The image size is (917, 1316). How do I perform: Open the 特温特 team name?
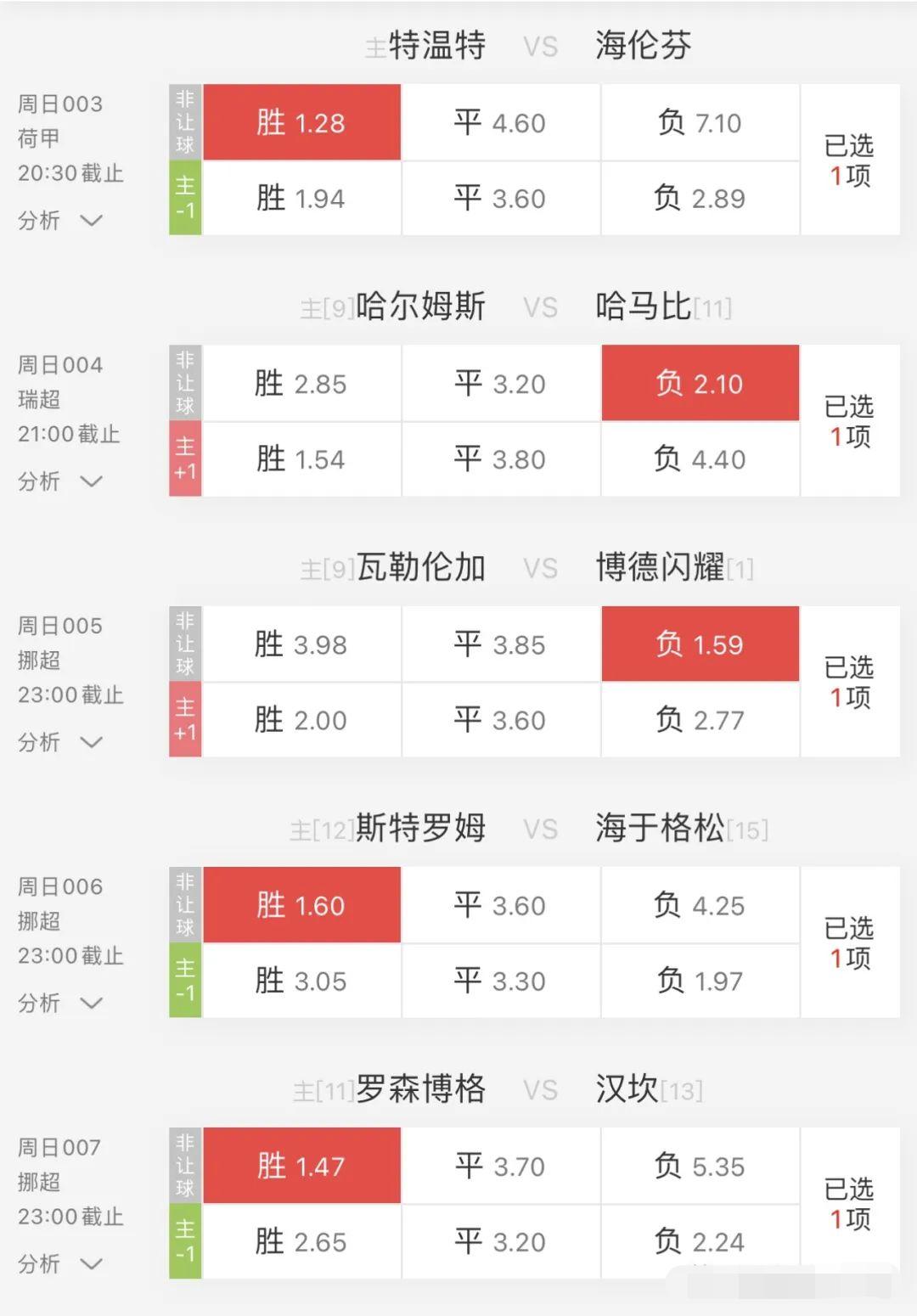(436, 48)
